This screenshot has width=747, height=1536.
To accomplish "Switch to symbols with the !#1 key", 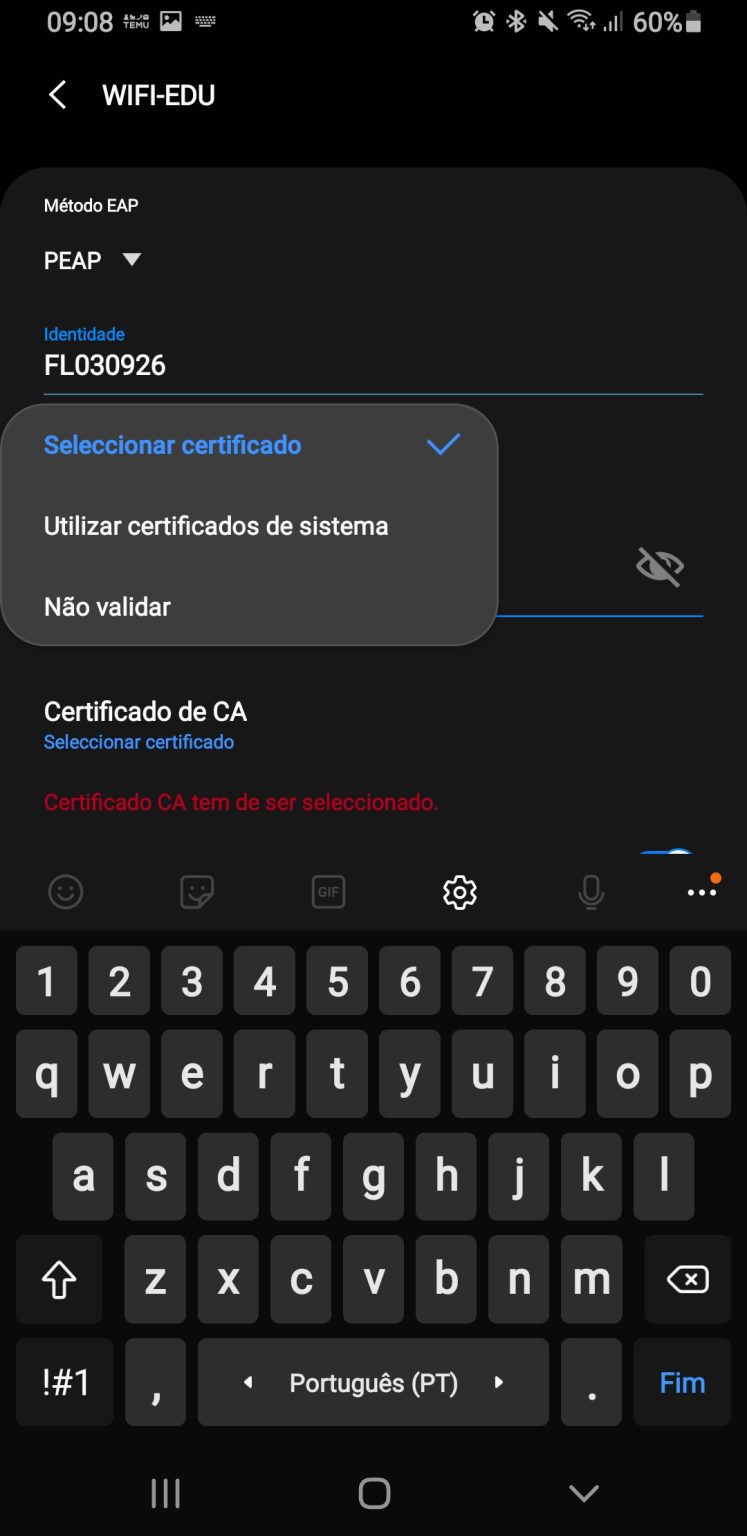I will coord(66,1382).
